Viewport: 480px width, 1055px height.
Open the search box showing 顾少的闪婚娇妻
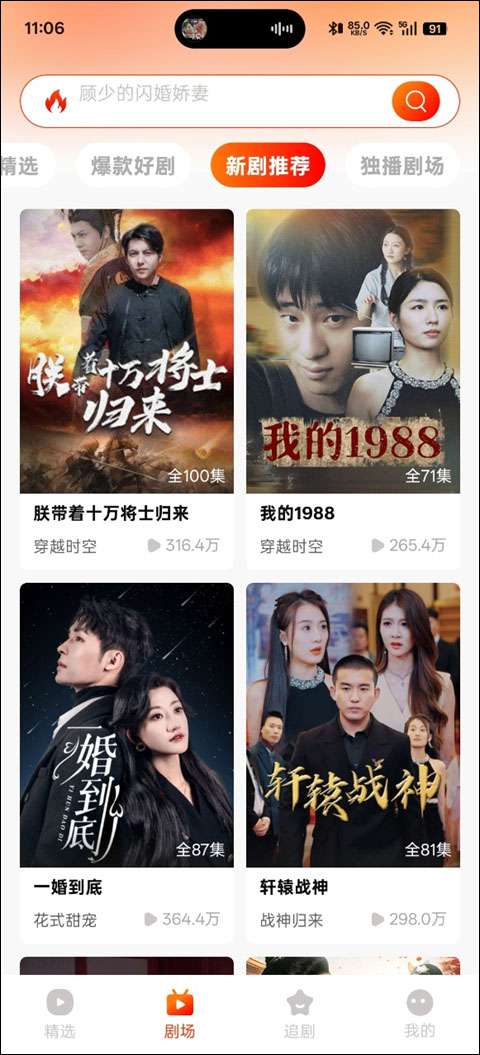tap(240, 102)
